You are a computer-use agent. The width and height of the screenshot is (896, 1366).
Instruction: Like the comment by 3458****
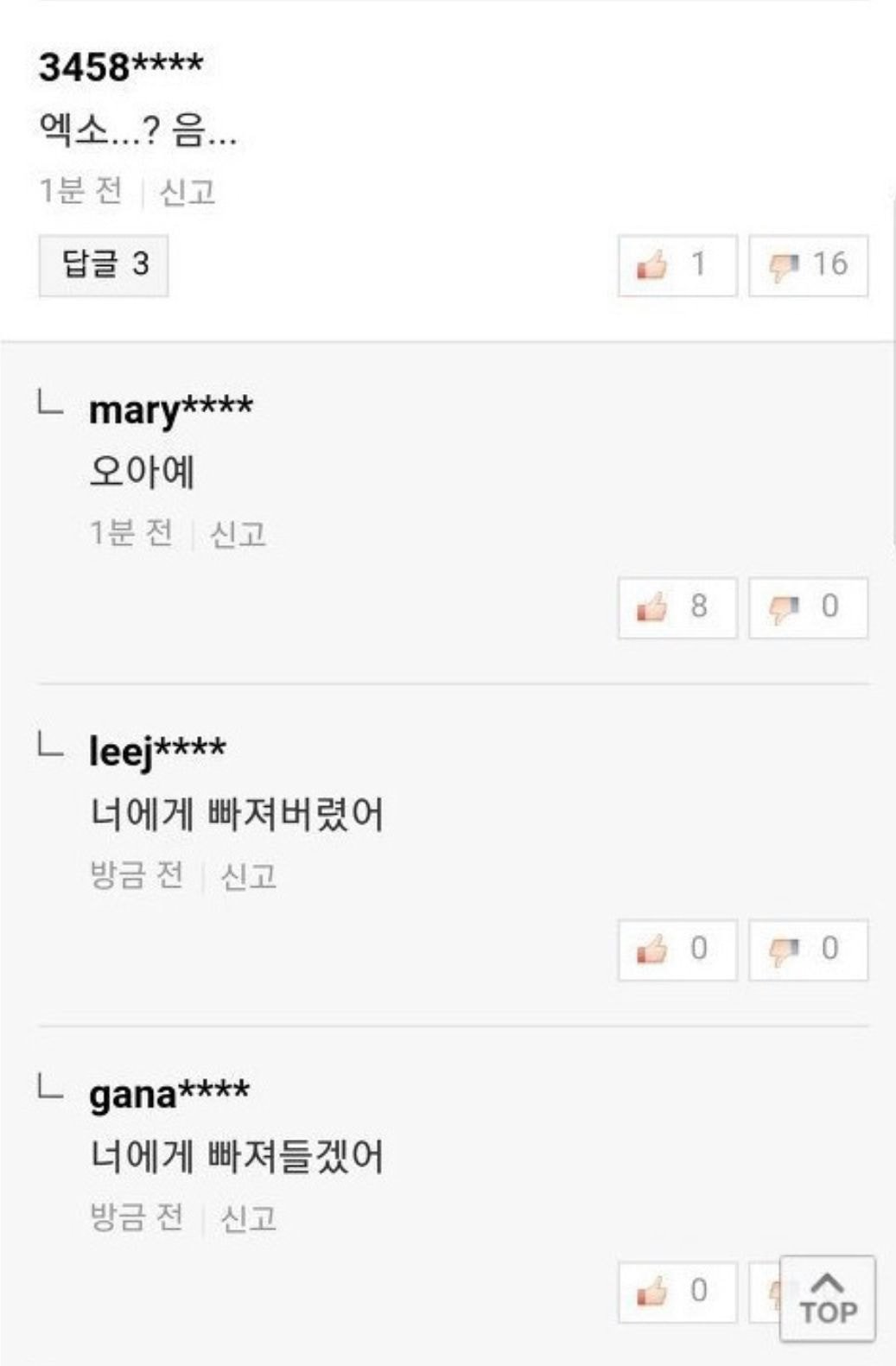(677, 265)
